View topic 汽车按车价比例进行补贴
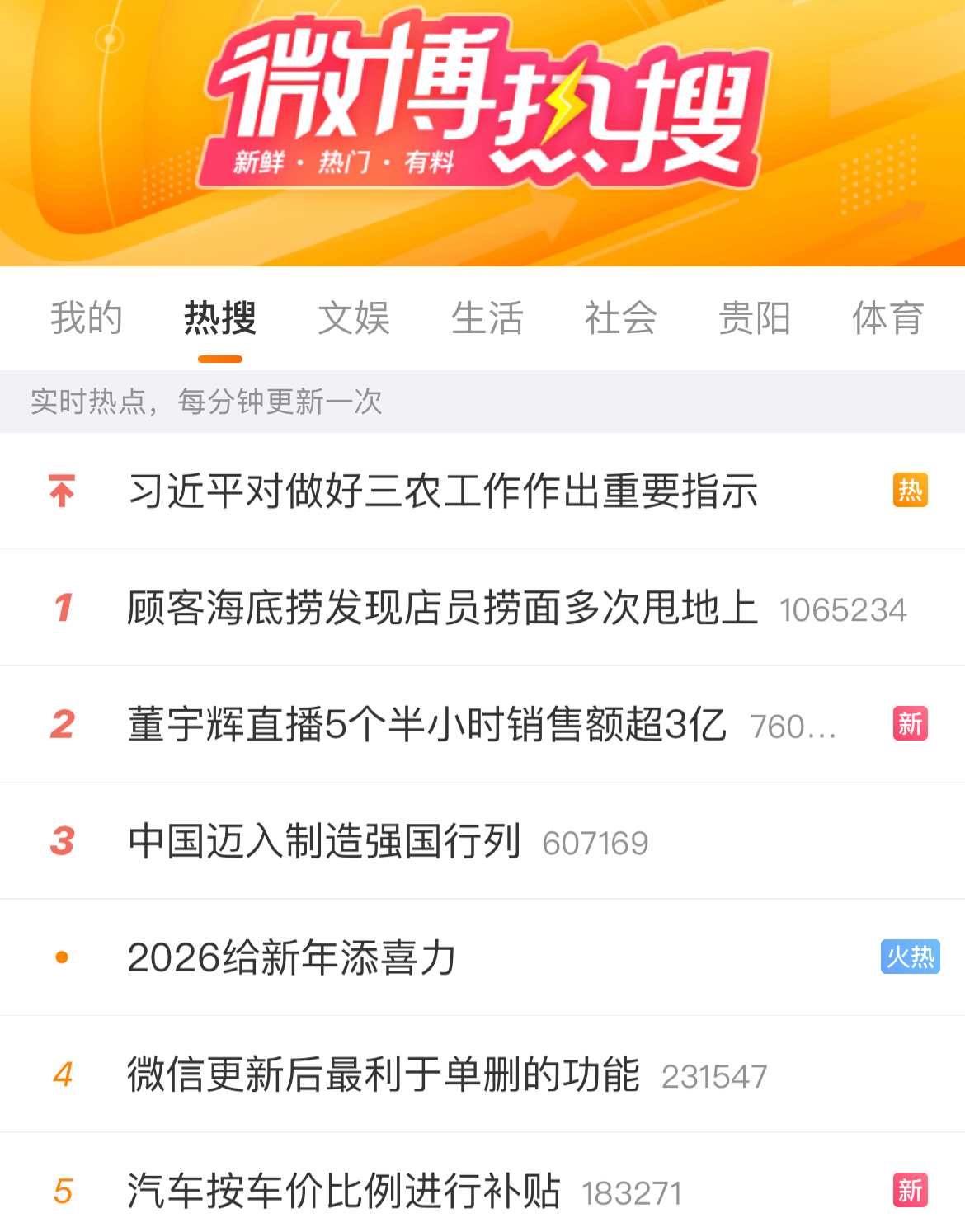The height and width of the screenshot is (1232, 965). click(x=344, y=1192)
